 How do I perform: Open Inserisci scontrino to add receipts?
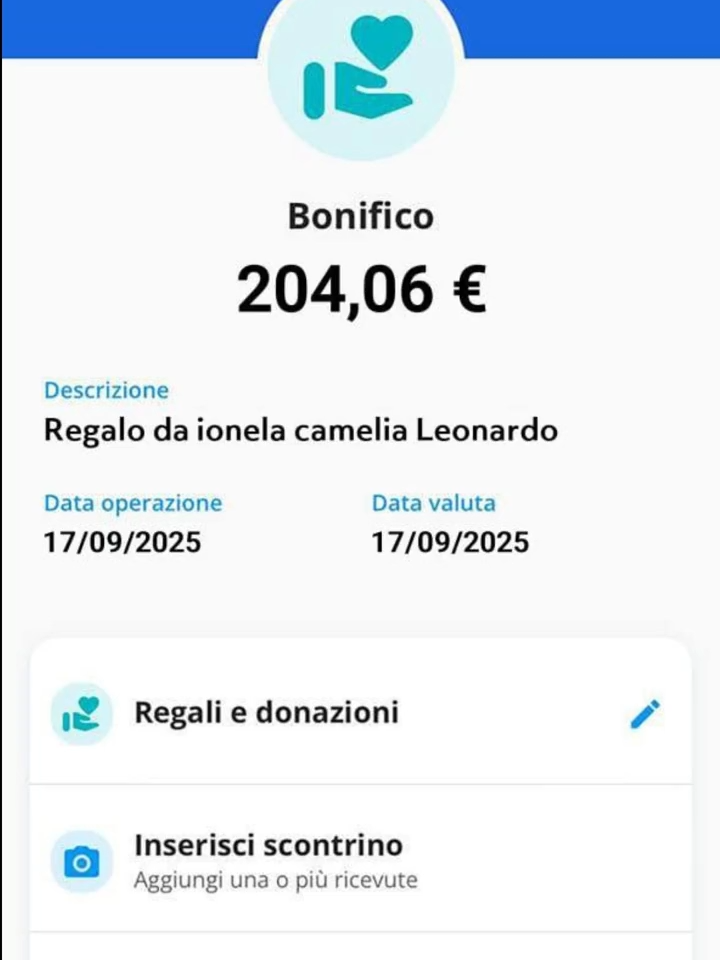click(268, 844)
